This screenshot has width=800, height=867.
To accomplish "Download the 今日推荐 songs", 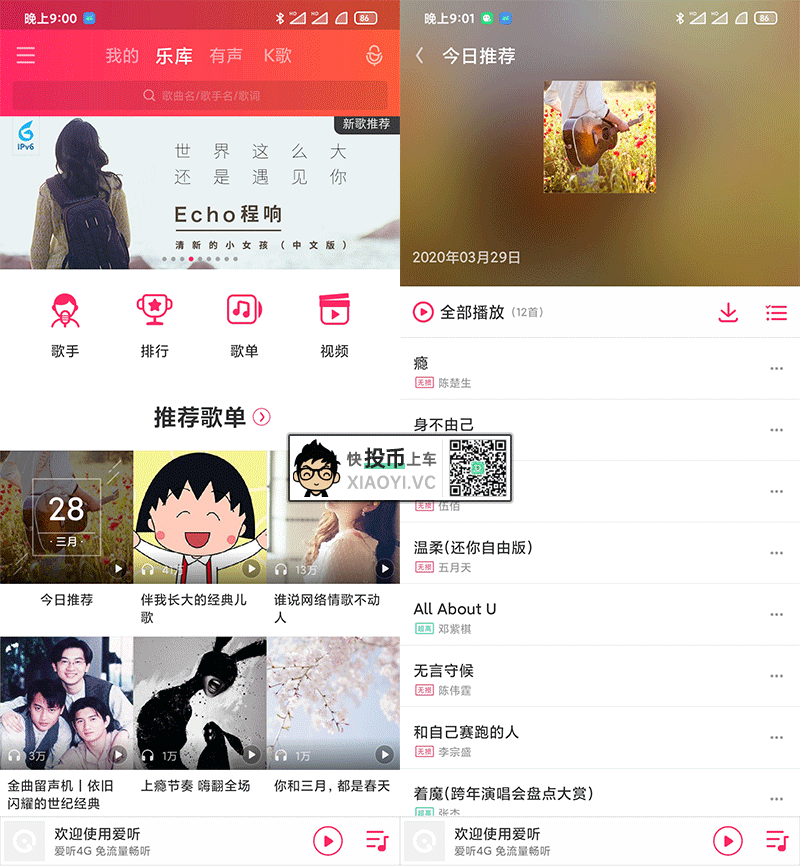I will pyautogui.click(x=728, y=312).
